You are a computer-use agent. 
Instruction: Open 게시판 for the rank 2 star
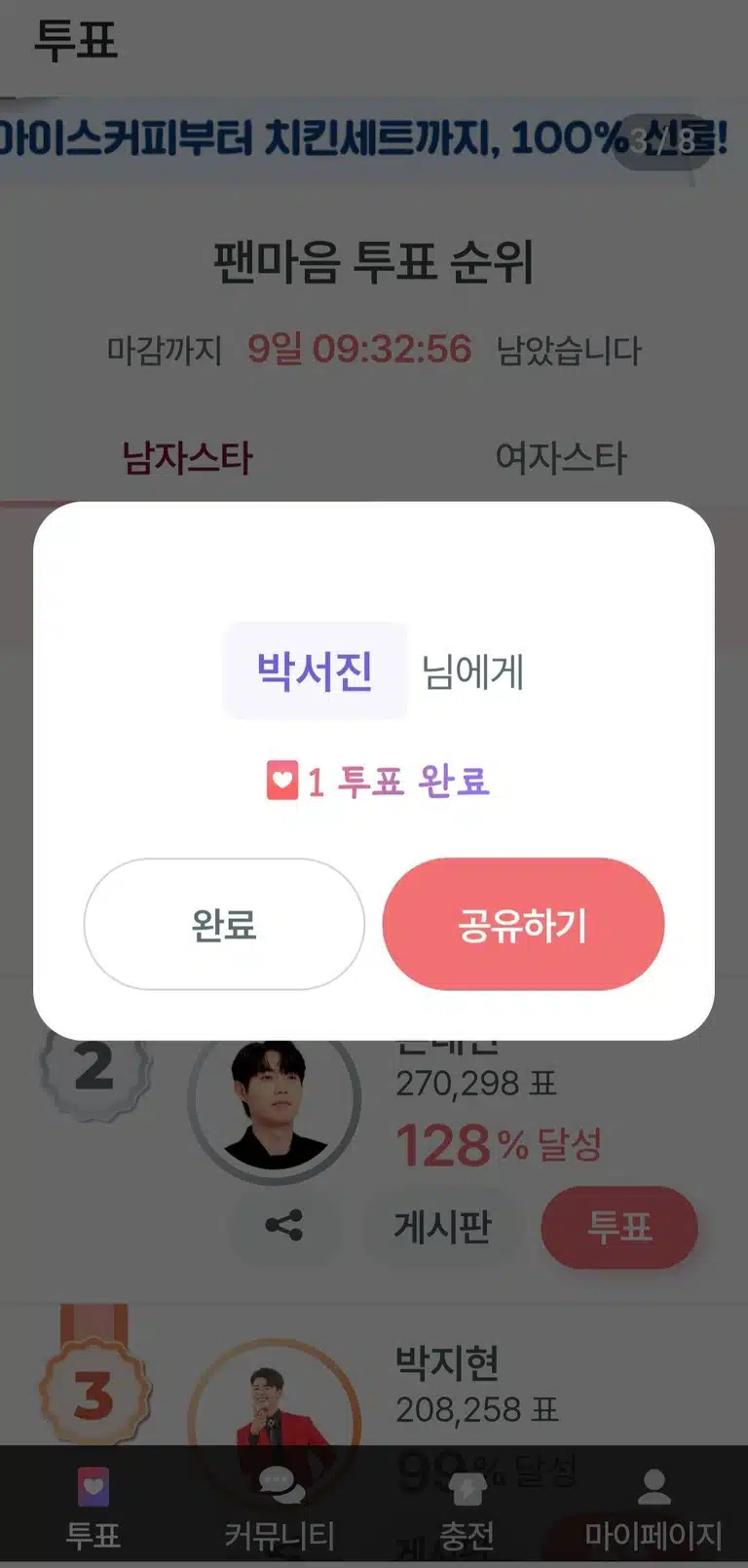[x=443, y=1227]
